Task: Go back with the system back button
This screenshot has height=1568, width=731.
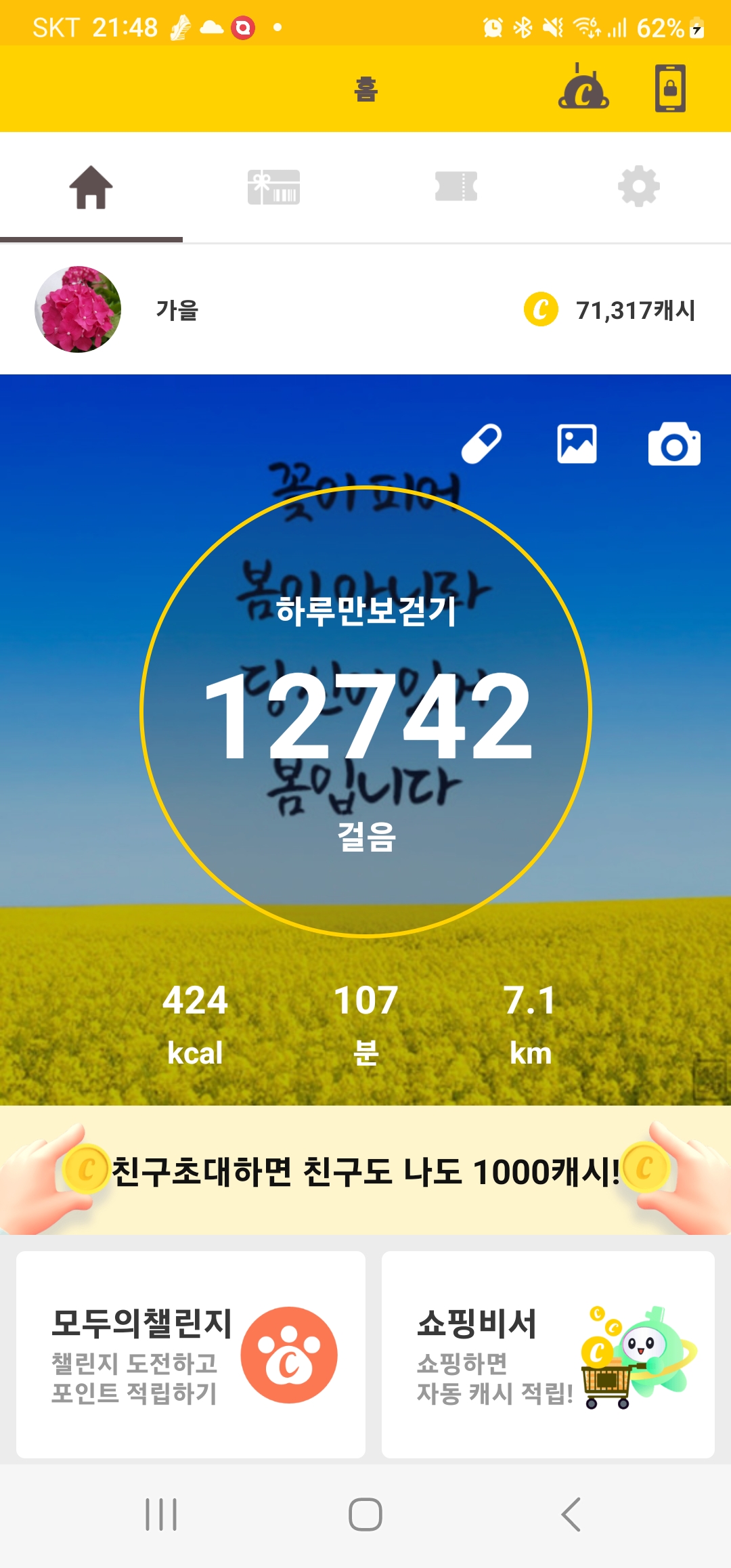Action: tap(571, 1515)
